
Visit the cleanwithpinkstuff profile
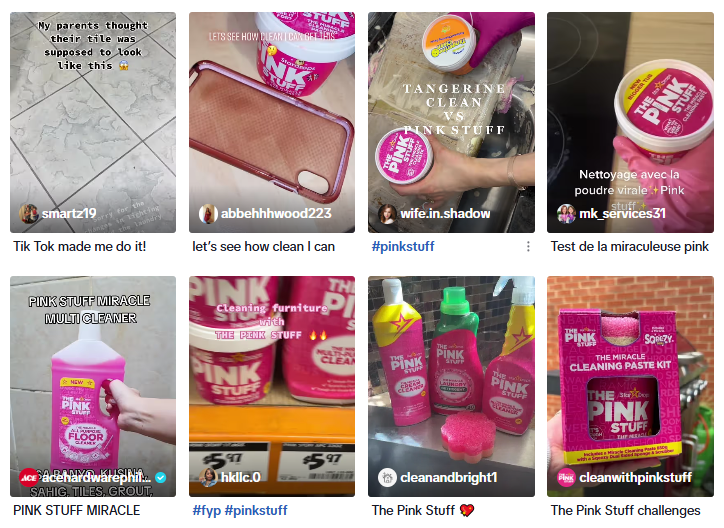click(634, 478)
